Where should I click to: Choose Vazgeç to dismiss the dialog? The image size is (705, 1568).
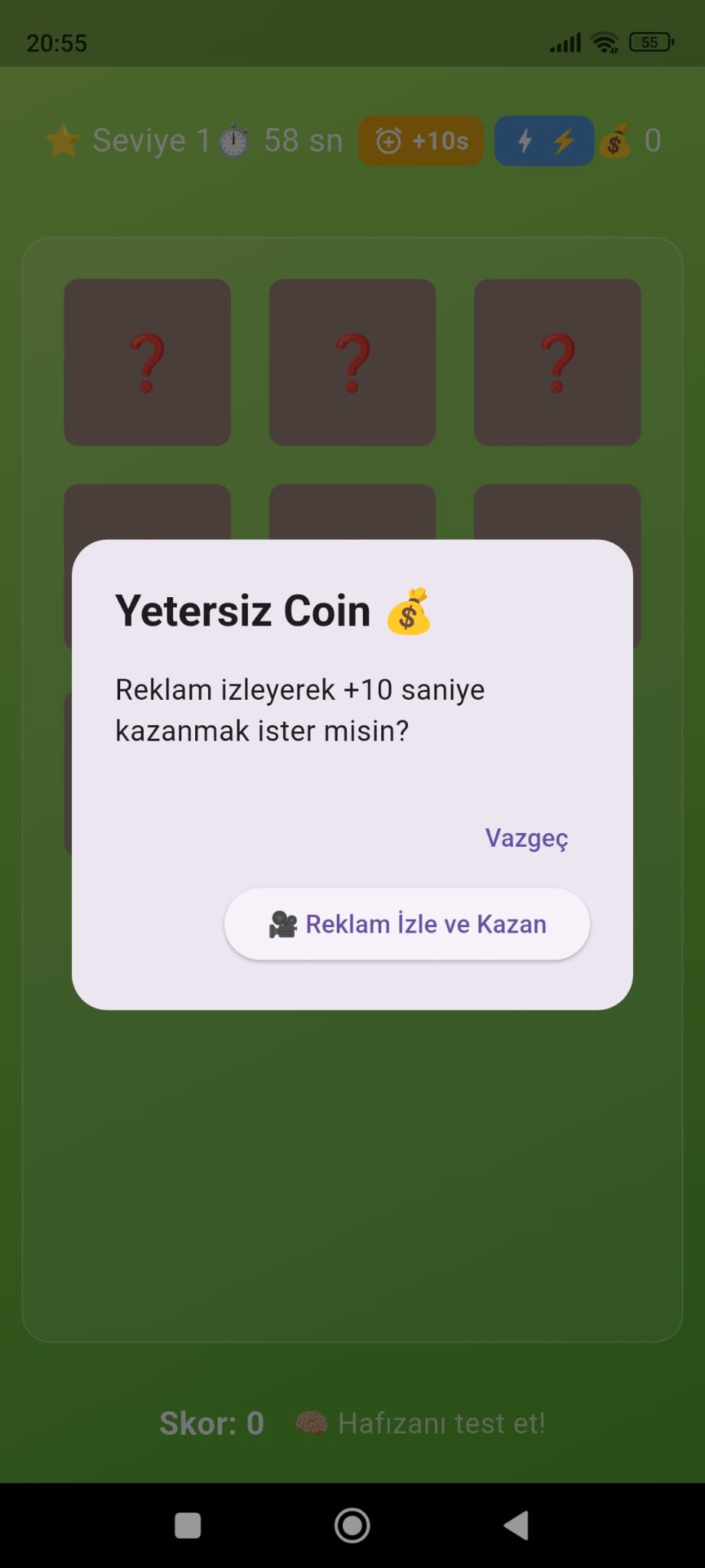click(x=526, y=838)
